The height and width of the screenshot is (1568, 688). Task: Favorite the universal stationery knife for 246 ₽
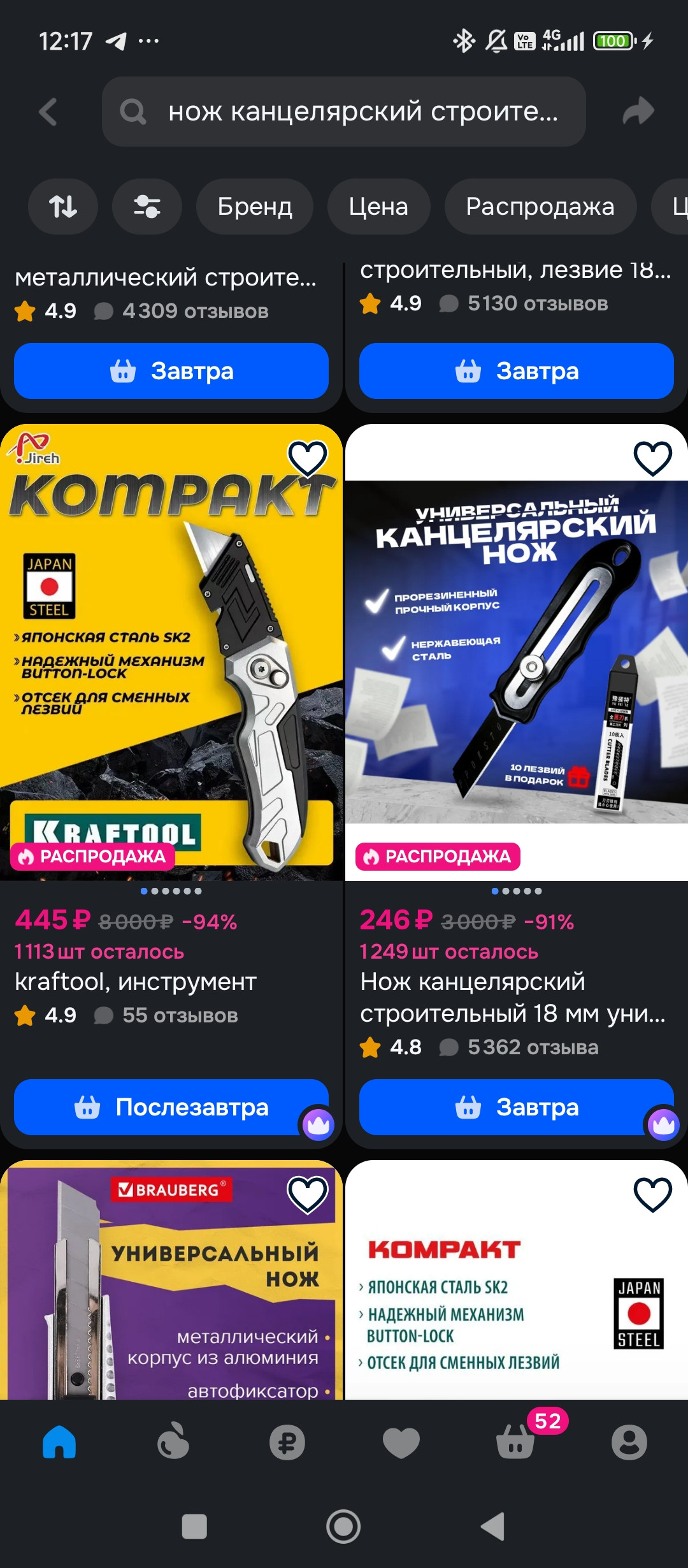coord(653,458)
